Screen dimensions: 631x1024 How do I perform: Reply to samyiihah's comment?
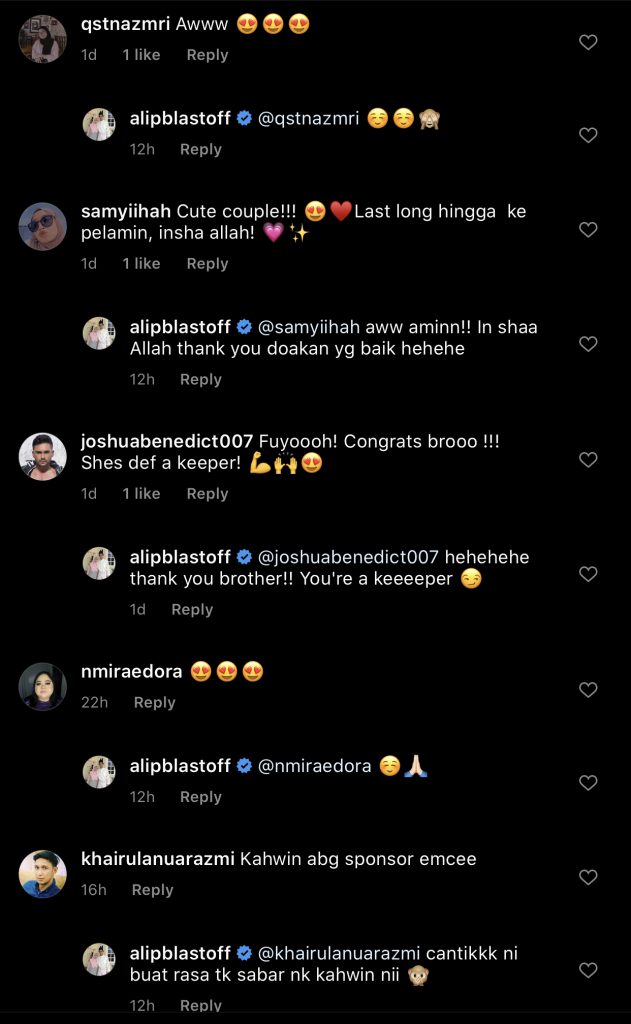click(207, 264)
